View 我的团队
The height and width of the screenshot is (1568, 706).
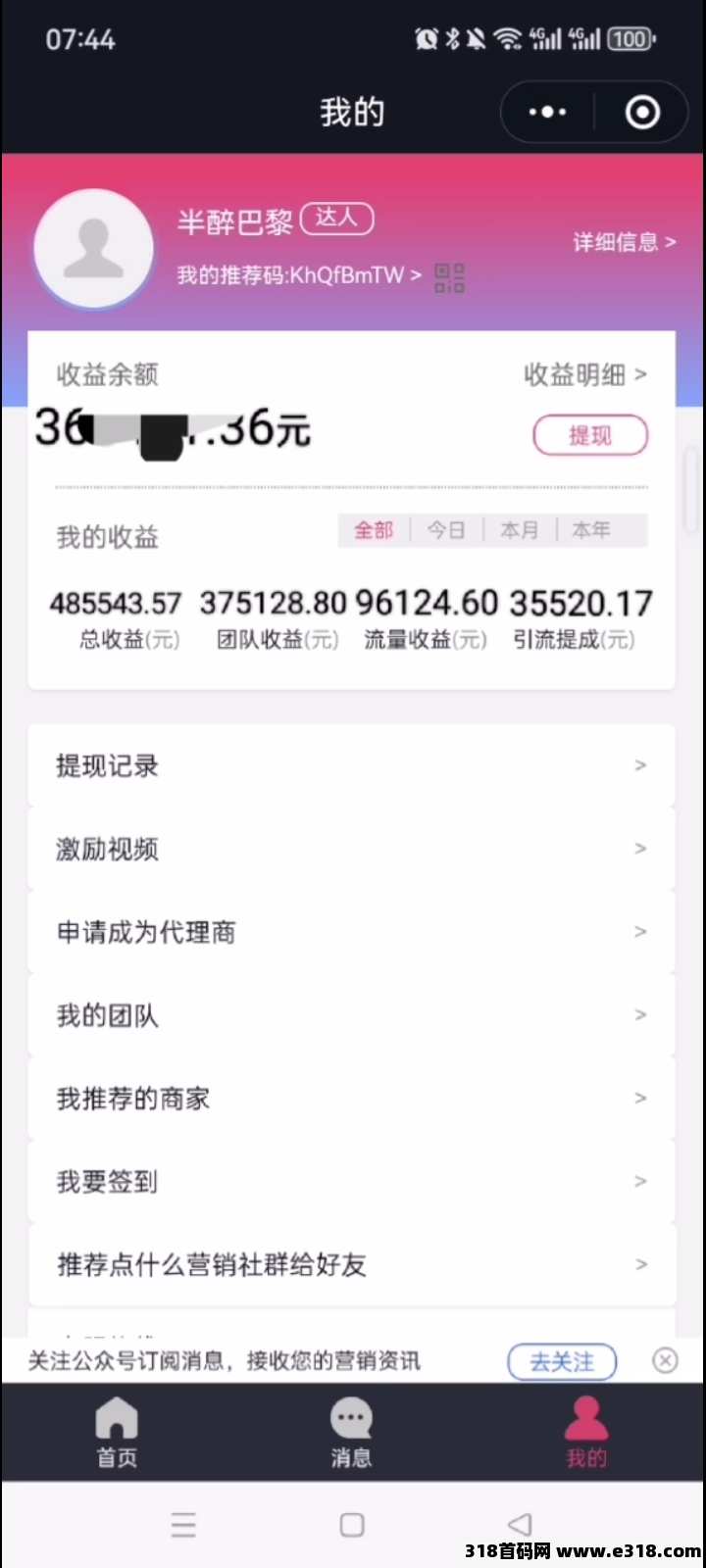(351, 1015)
